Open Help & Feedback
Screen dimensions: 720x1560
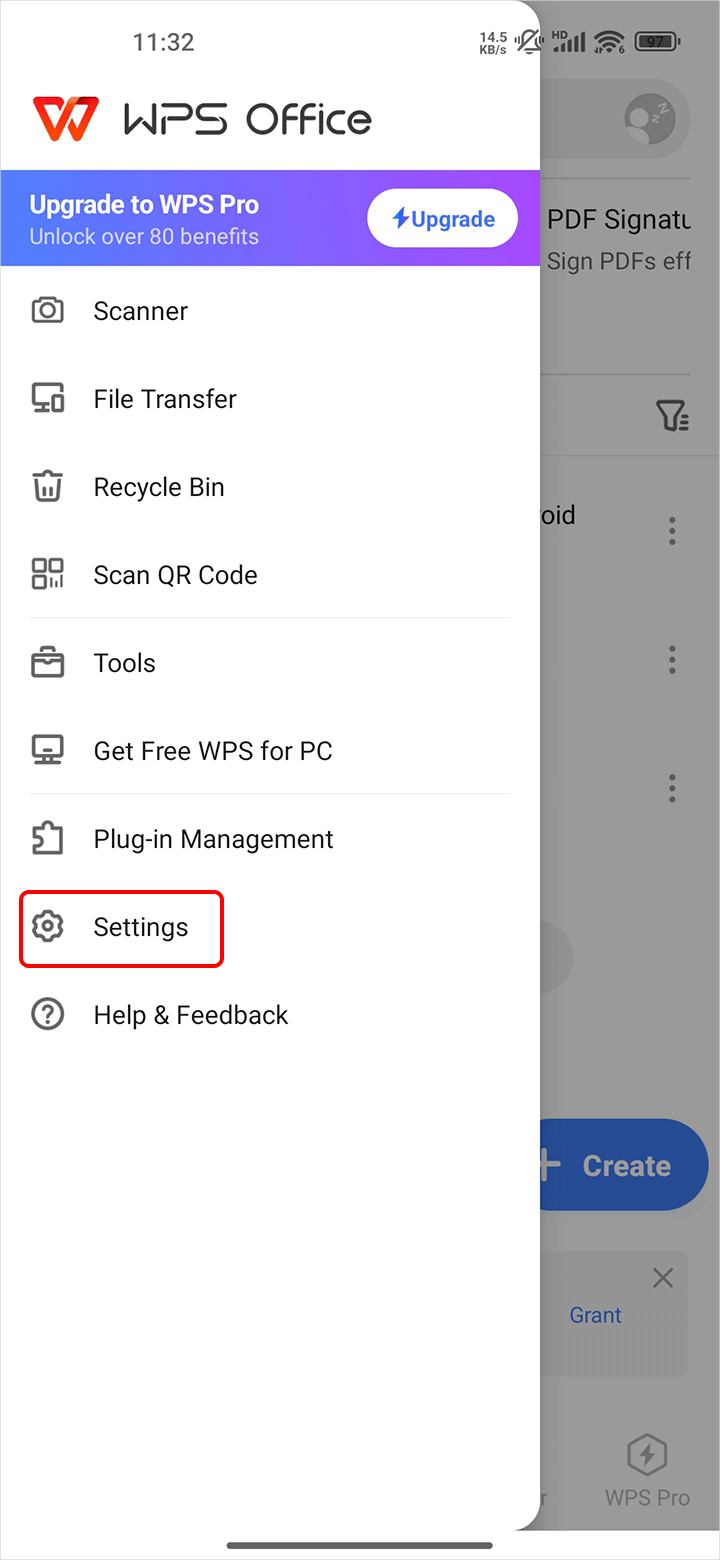[190, 1015]
